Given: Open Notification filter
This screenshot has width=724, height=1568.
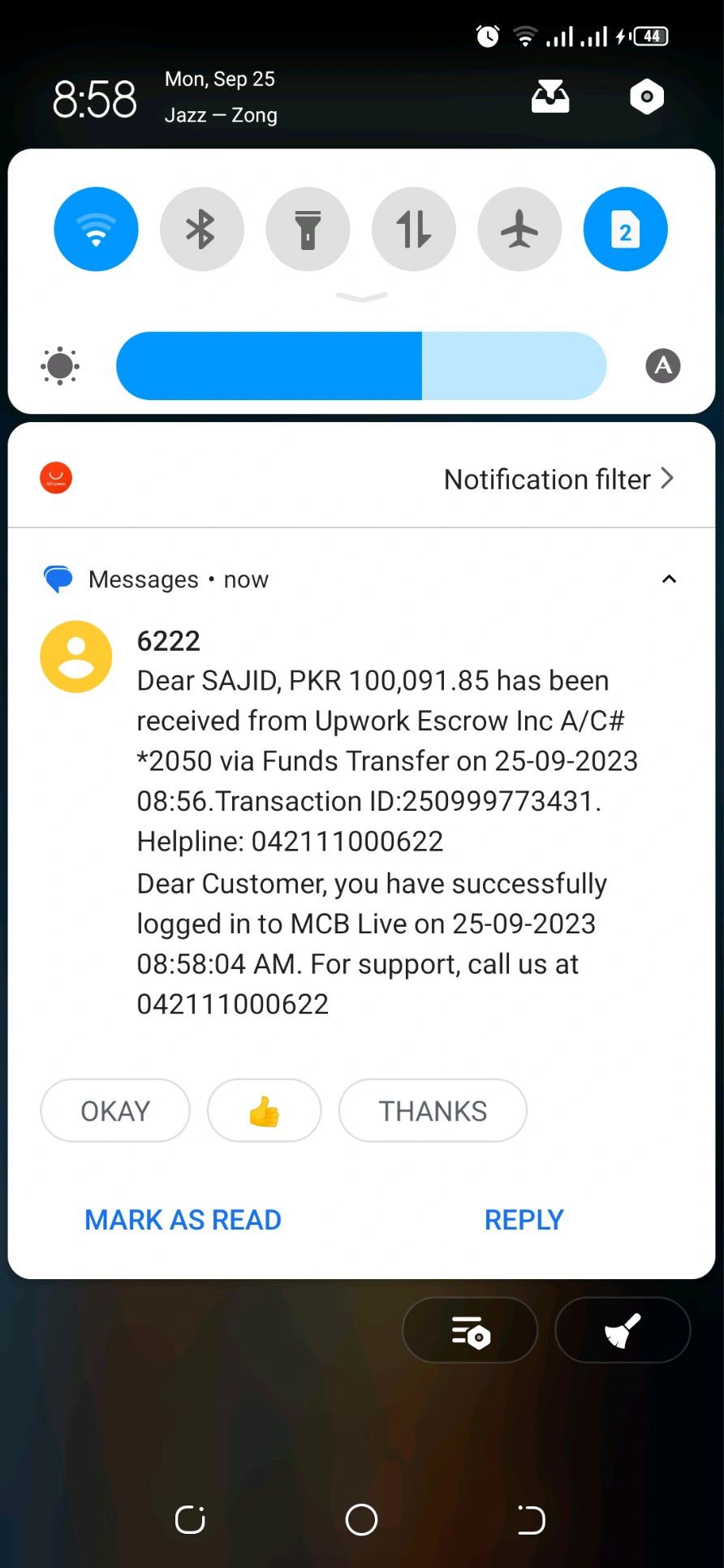Looking at the screenshot, I should 558,479.
